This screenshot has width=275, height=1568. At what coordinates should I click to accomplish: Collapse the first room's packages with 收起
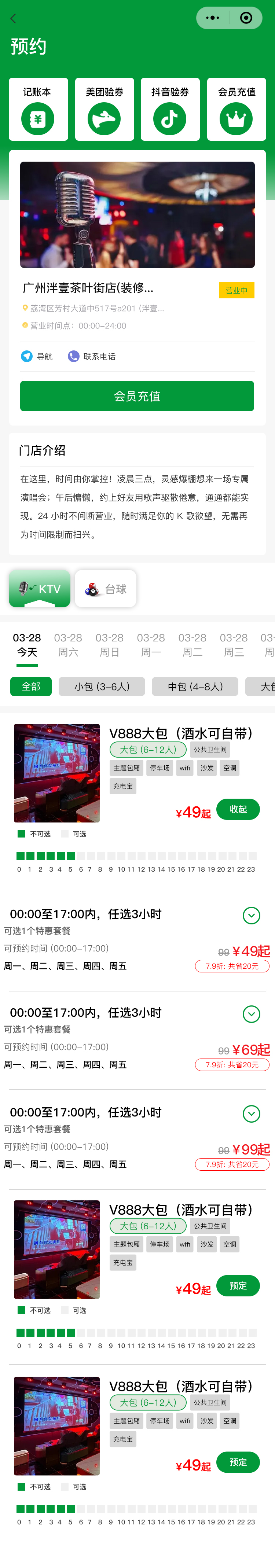tap(238, 809)
